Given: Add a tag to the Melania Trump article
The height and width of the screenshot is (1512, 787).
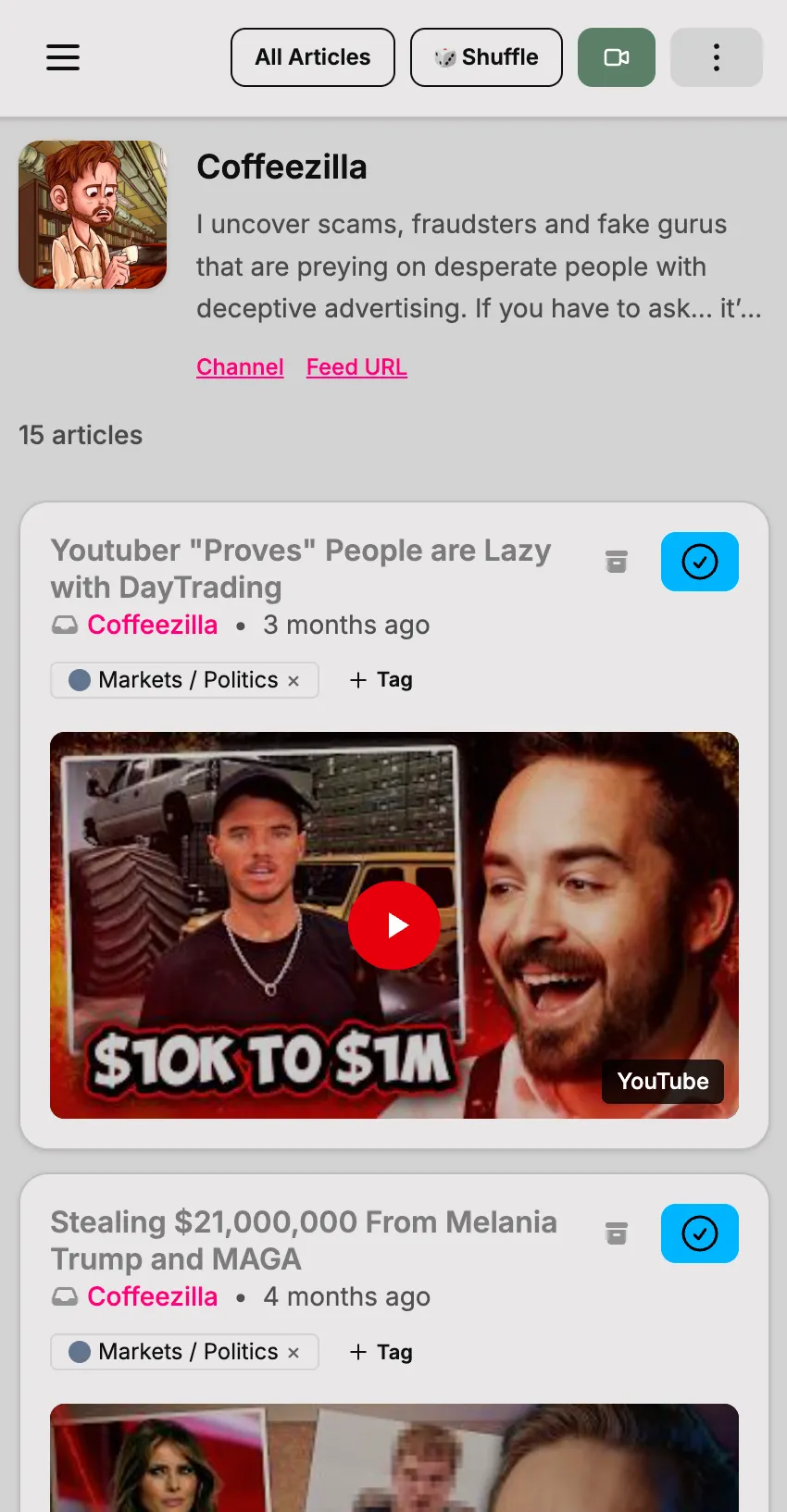Looking at the screenshot, I should [381, 1352].
